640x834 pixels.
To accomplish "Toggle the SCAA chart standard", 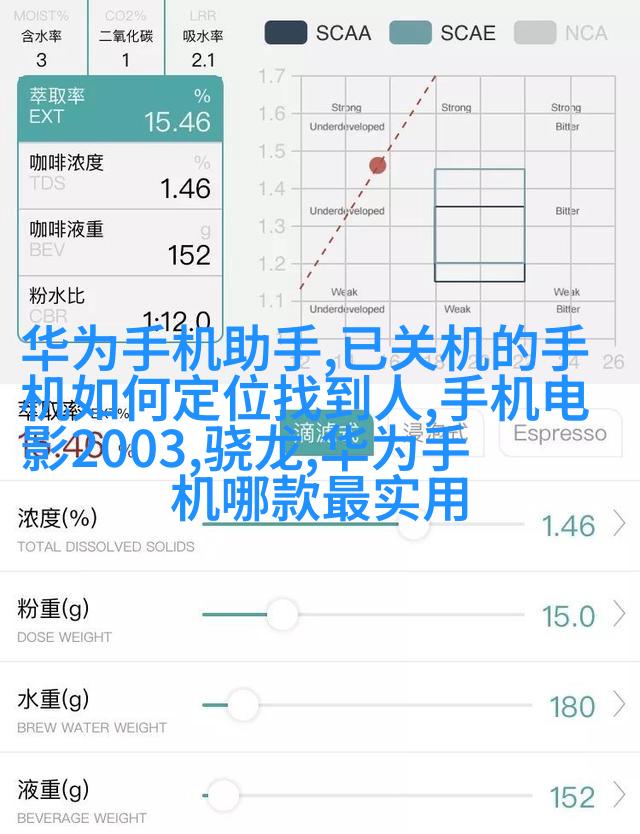I will pyautogui.click(x=316, y=33).
